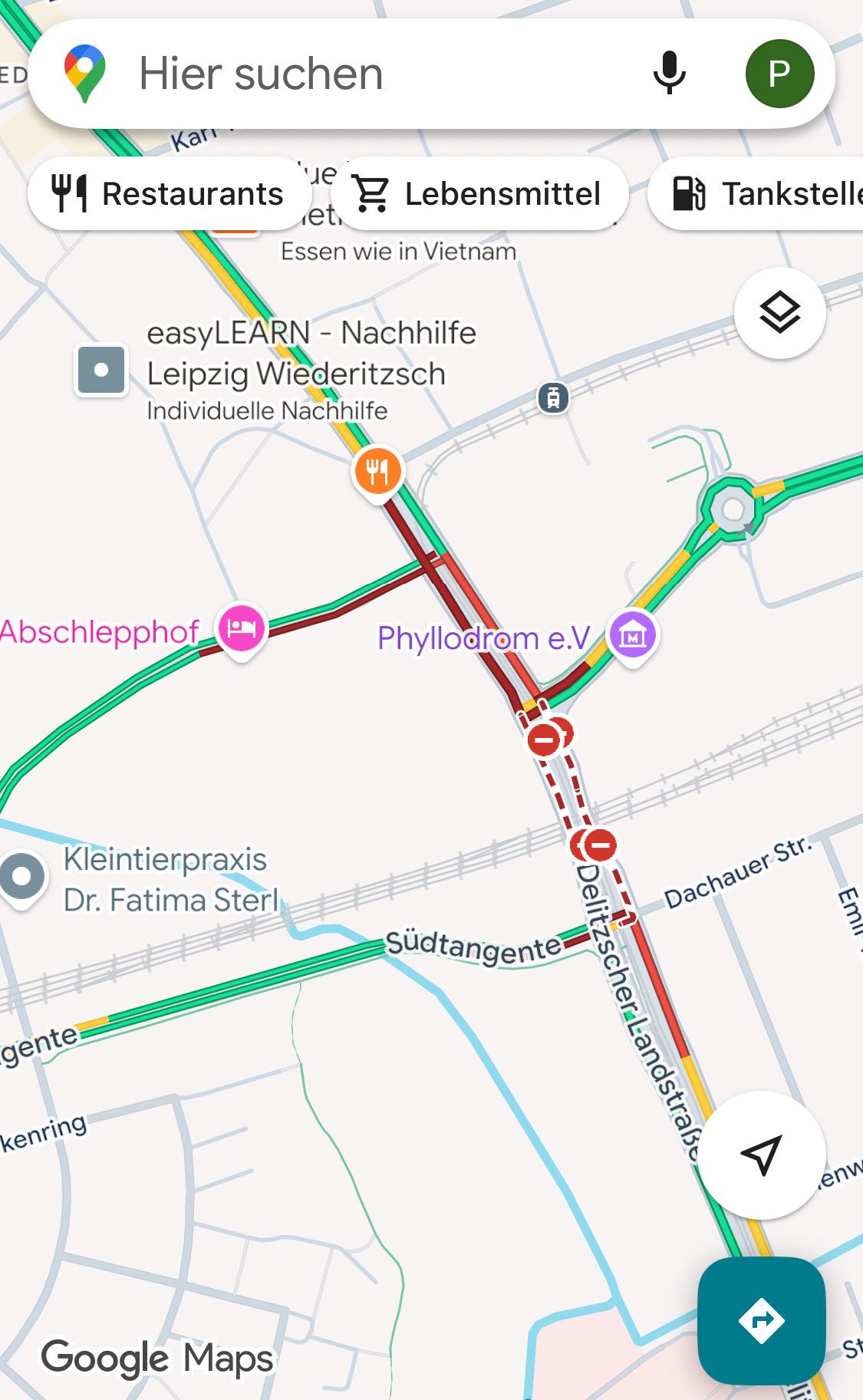Select the Abschlepphof hotel pin
Viewport: 863px width, 1400px height.
(x=242, y=629)
